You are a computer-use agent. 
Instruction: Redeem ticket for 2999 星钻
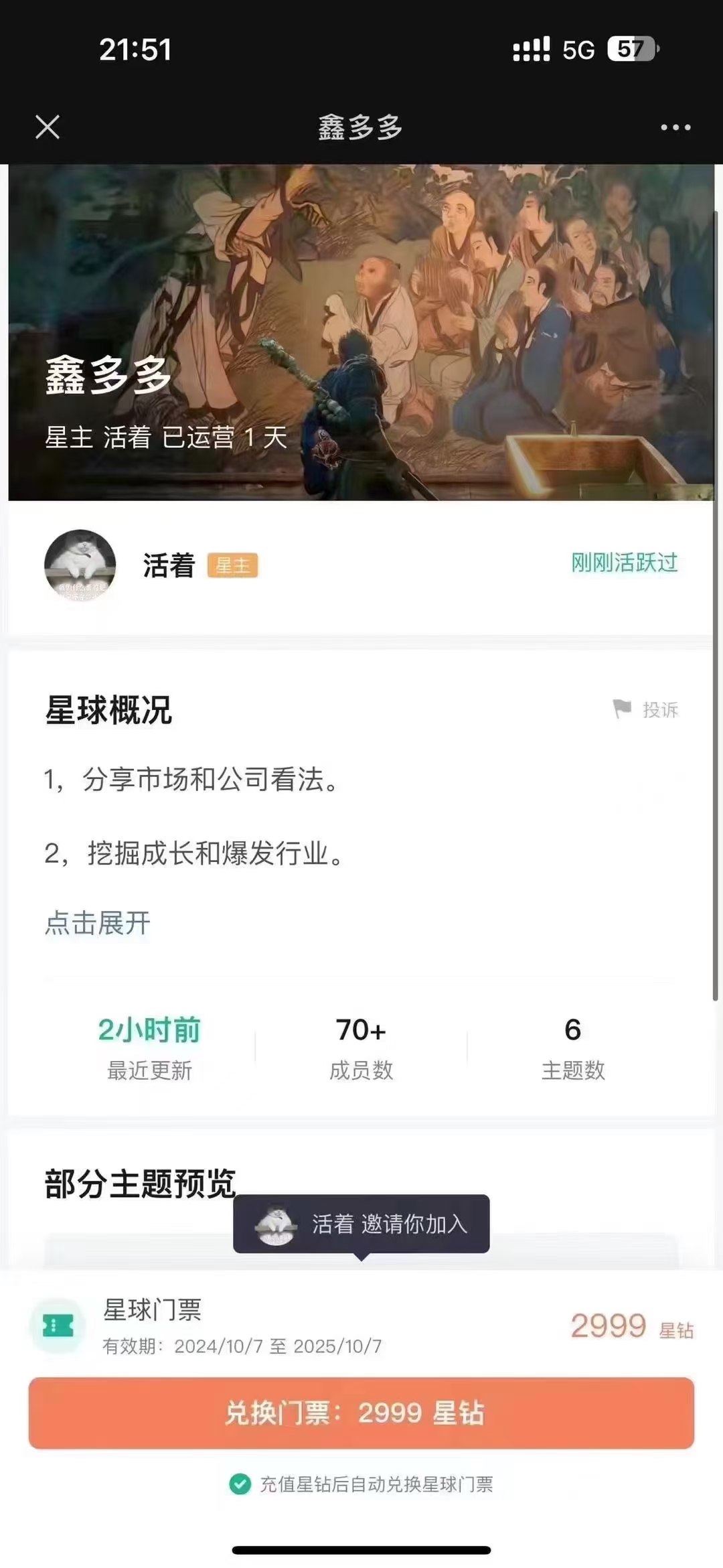(x=361, y=1413)
